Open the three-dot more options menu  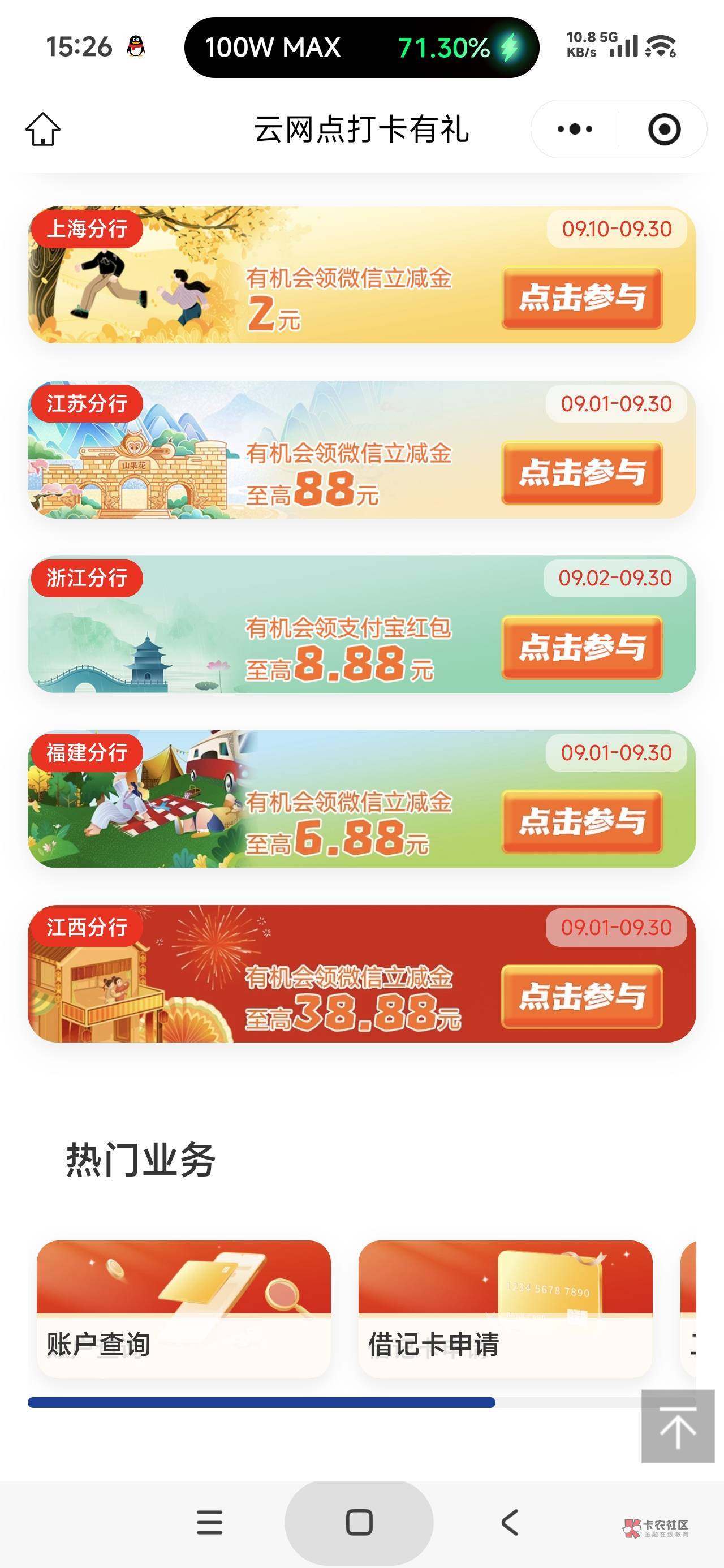575,129
